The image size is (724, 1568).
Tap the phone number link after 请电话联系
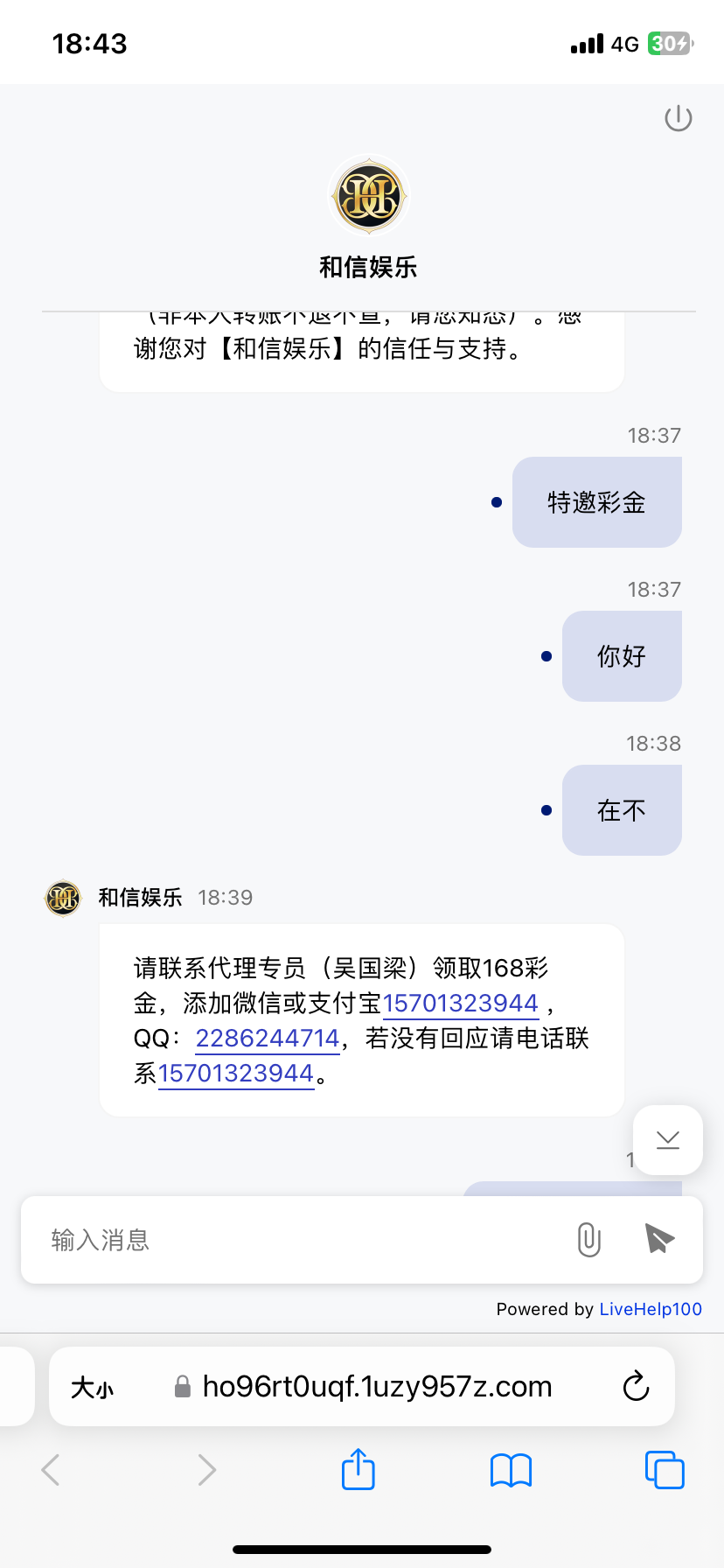235,1074
